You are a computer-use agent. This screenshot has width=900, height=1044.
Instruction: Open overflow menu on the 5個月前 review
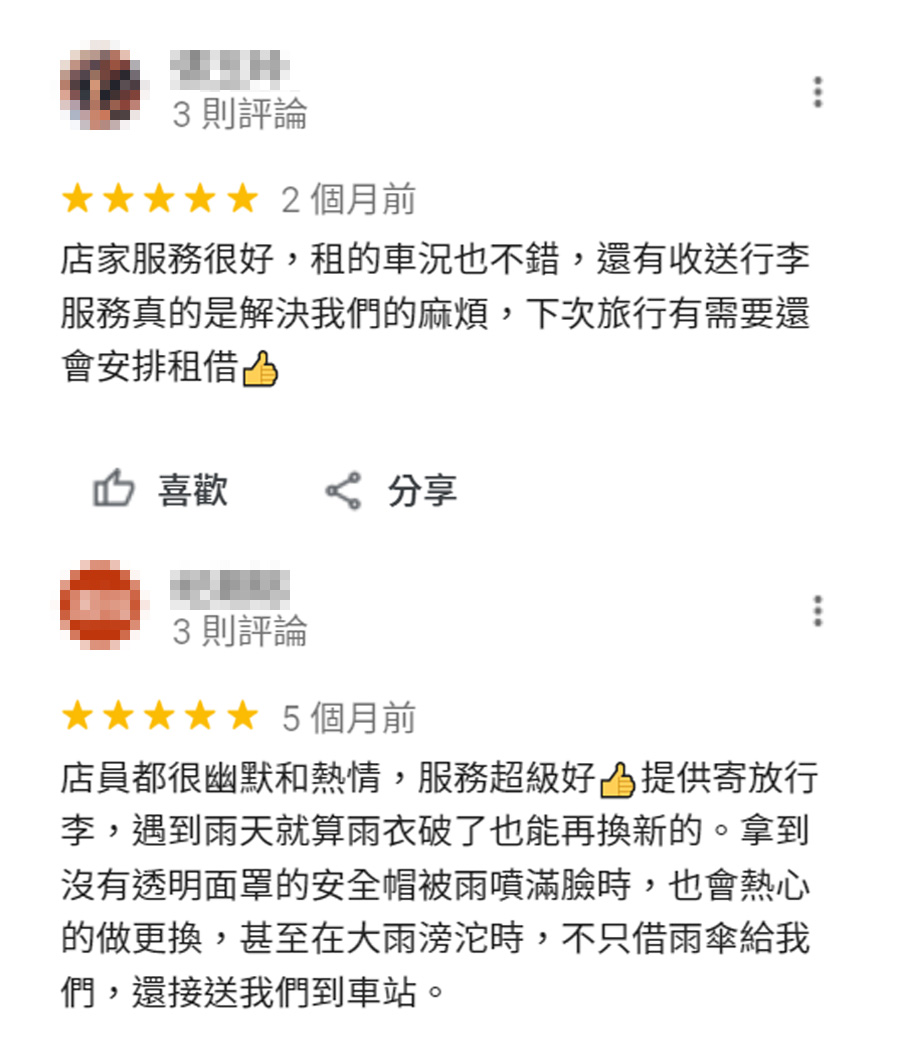[x=818, y=610]
